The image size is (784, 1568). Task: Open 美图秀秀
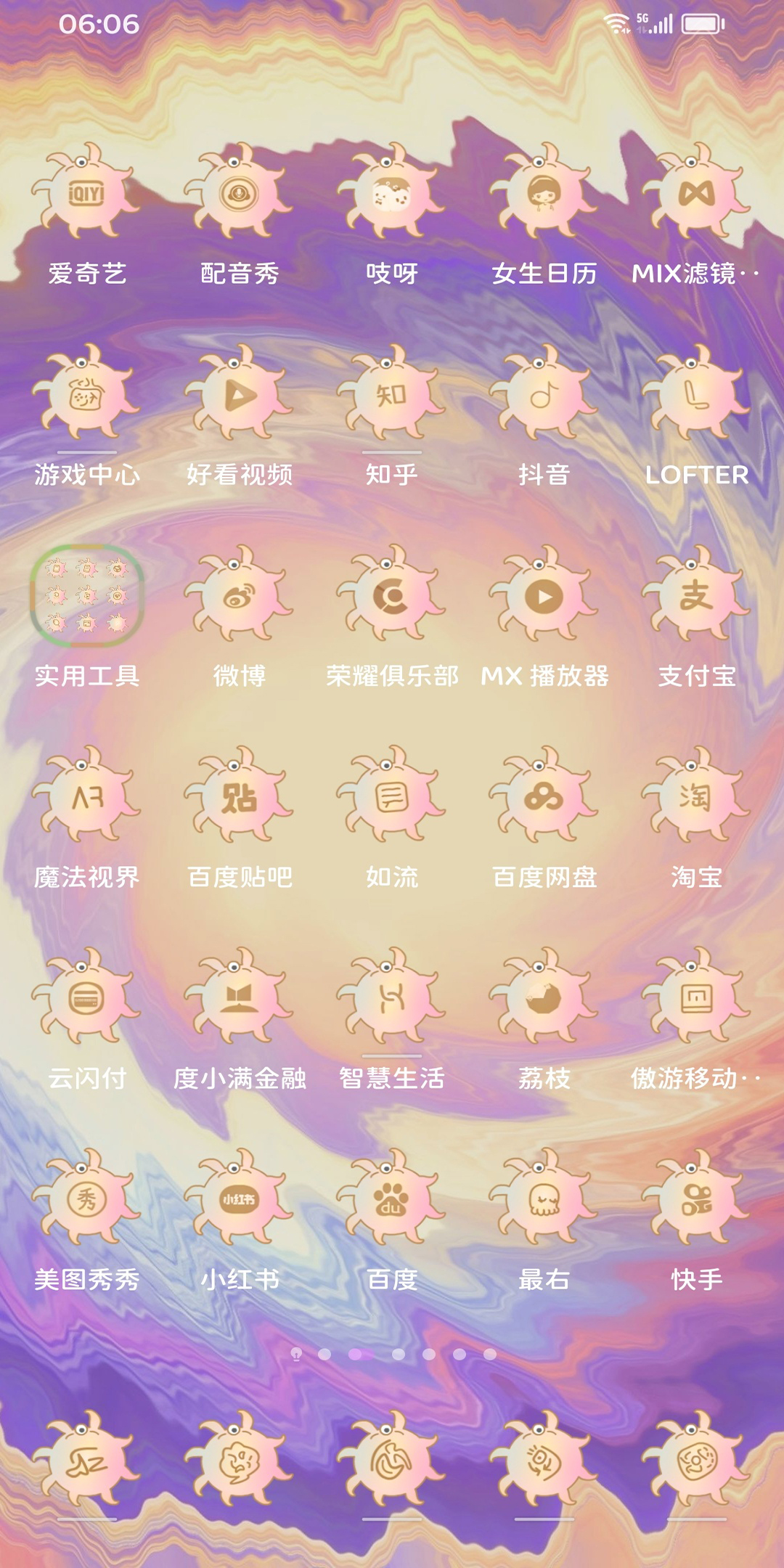click(87, 1200)
